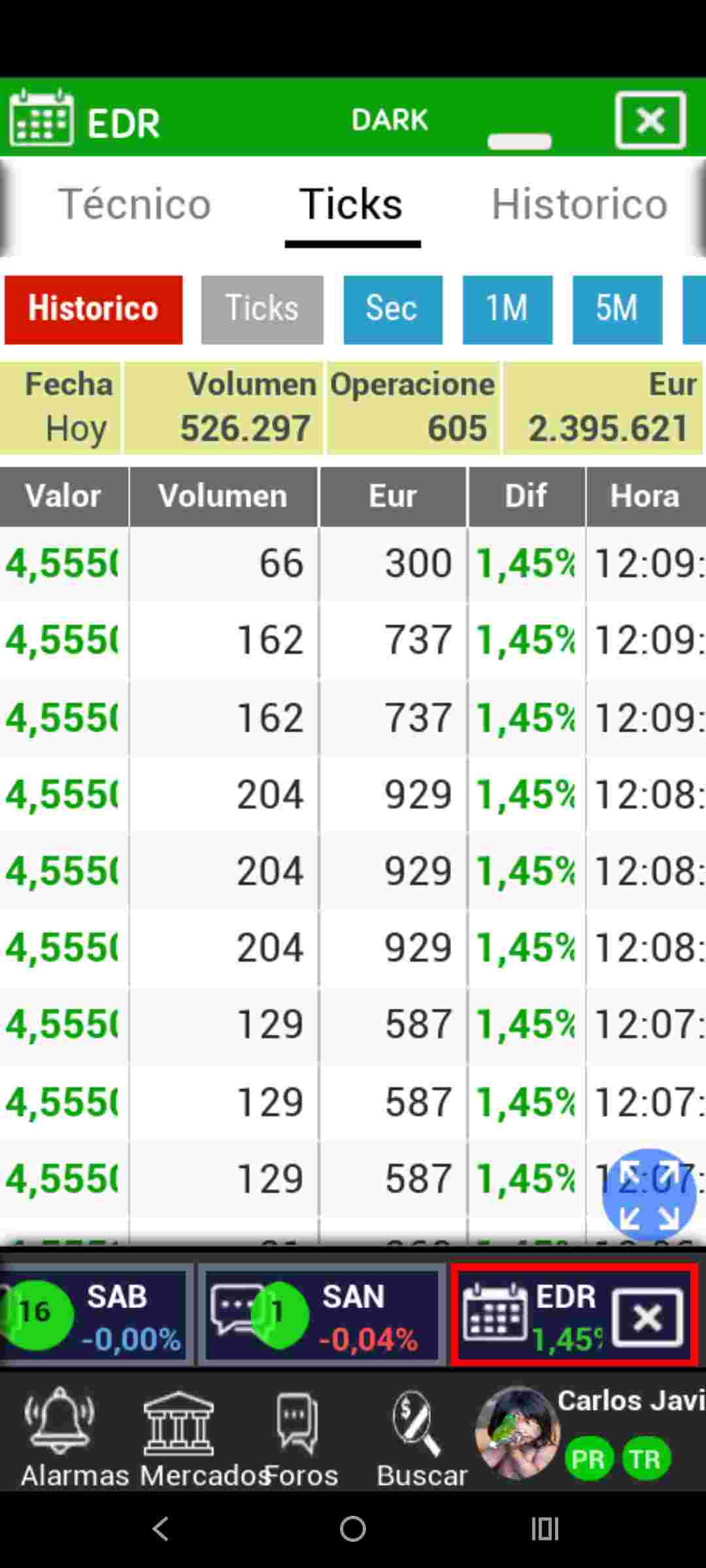Choose the grey Ticks interval button
This screenshot has height=1568, width=706.
point(262,310)
